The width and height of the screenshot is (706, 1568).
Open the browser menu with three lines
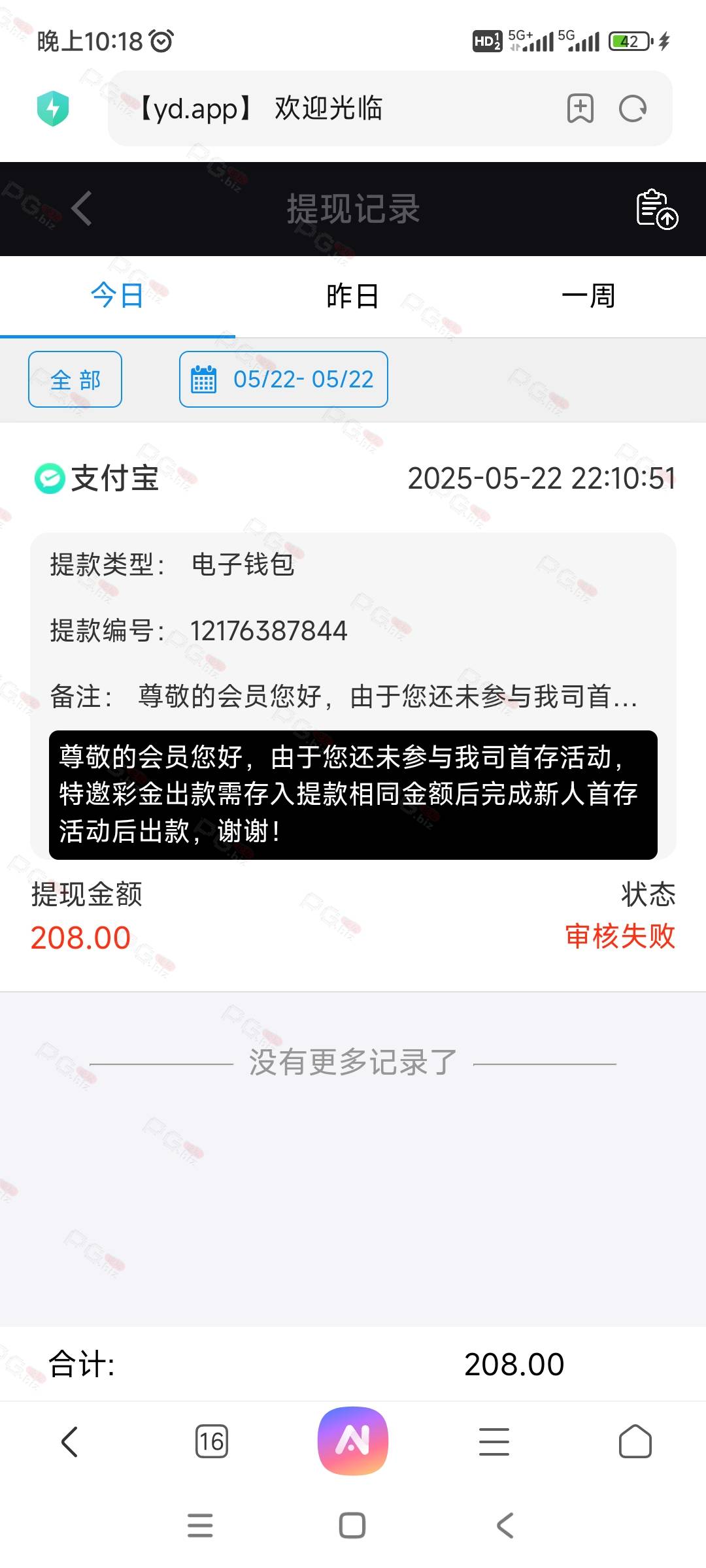click(x=494, y=1441)
